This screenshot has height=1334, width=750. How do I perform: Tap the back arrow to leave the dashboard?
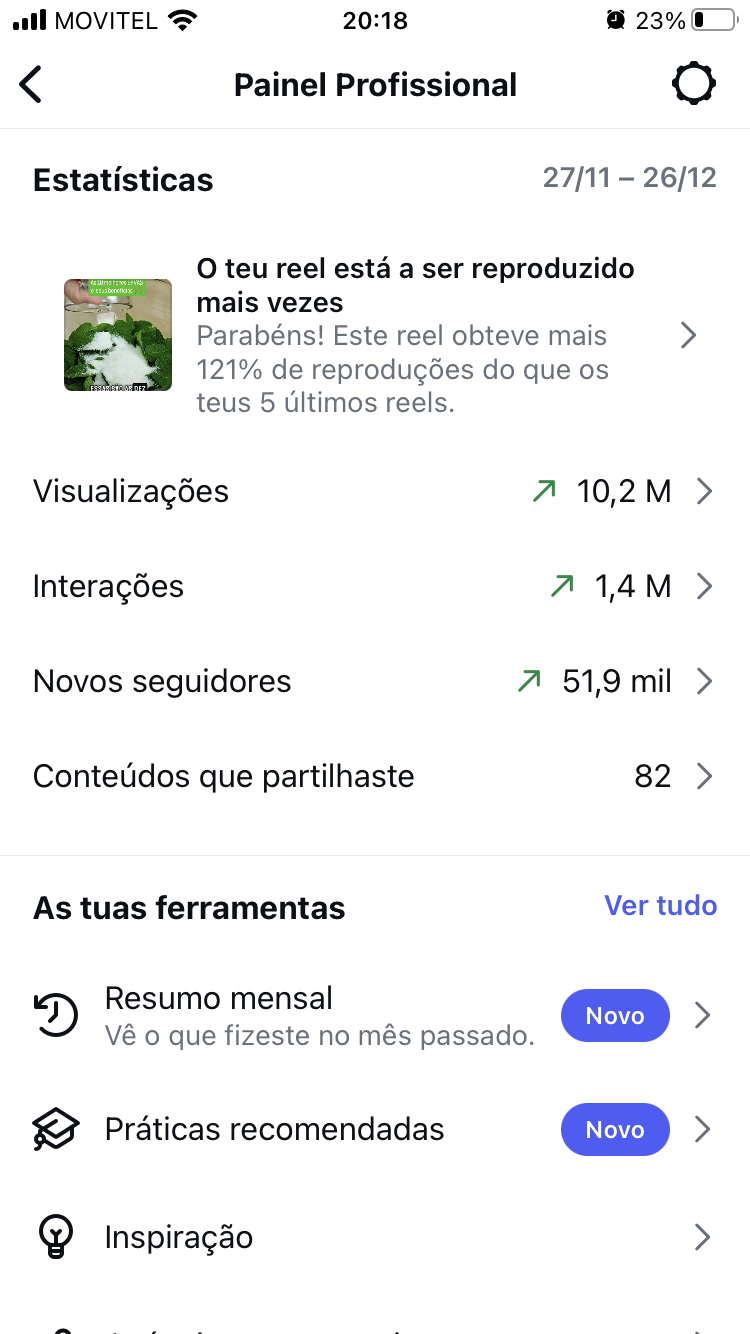click(x=30, y=84)
